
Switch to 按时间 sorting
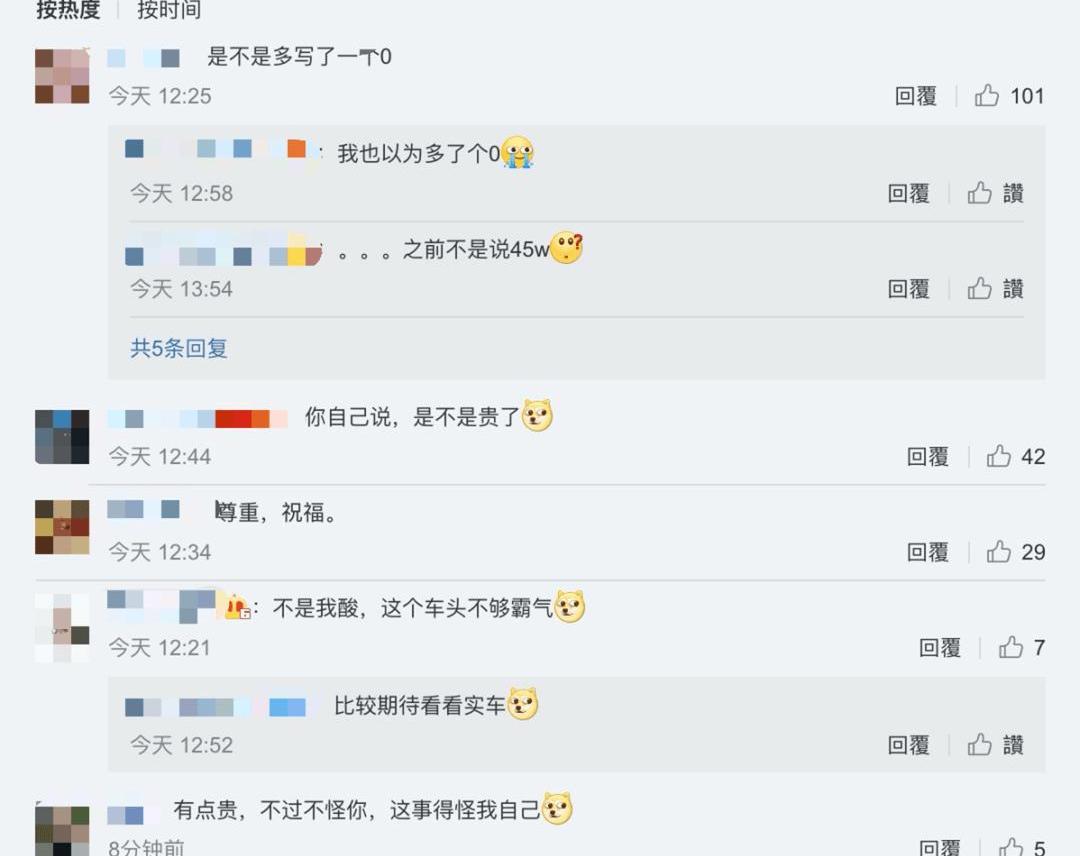click(x=168, y=10)
